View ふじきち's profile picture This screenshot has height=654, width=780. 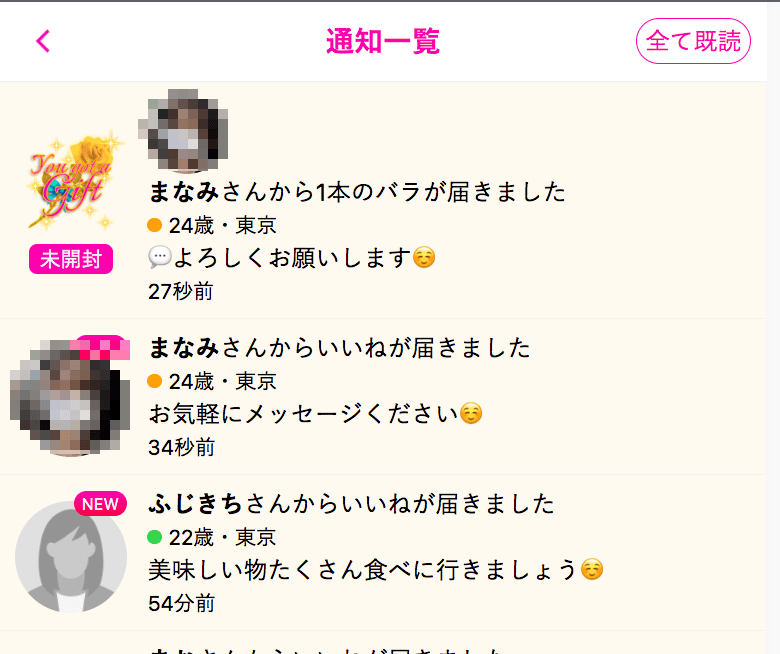71,557
